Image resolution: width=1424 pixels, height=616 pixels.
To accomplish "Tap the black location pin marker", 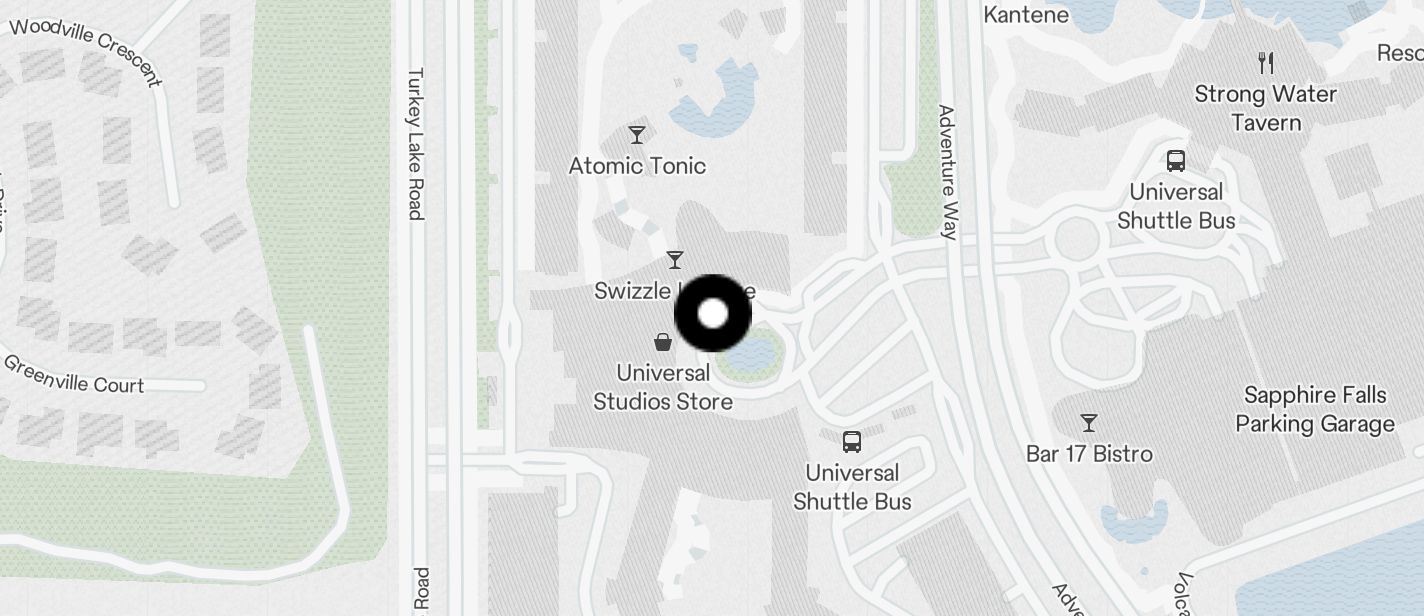I will pos(712,313).
